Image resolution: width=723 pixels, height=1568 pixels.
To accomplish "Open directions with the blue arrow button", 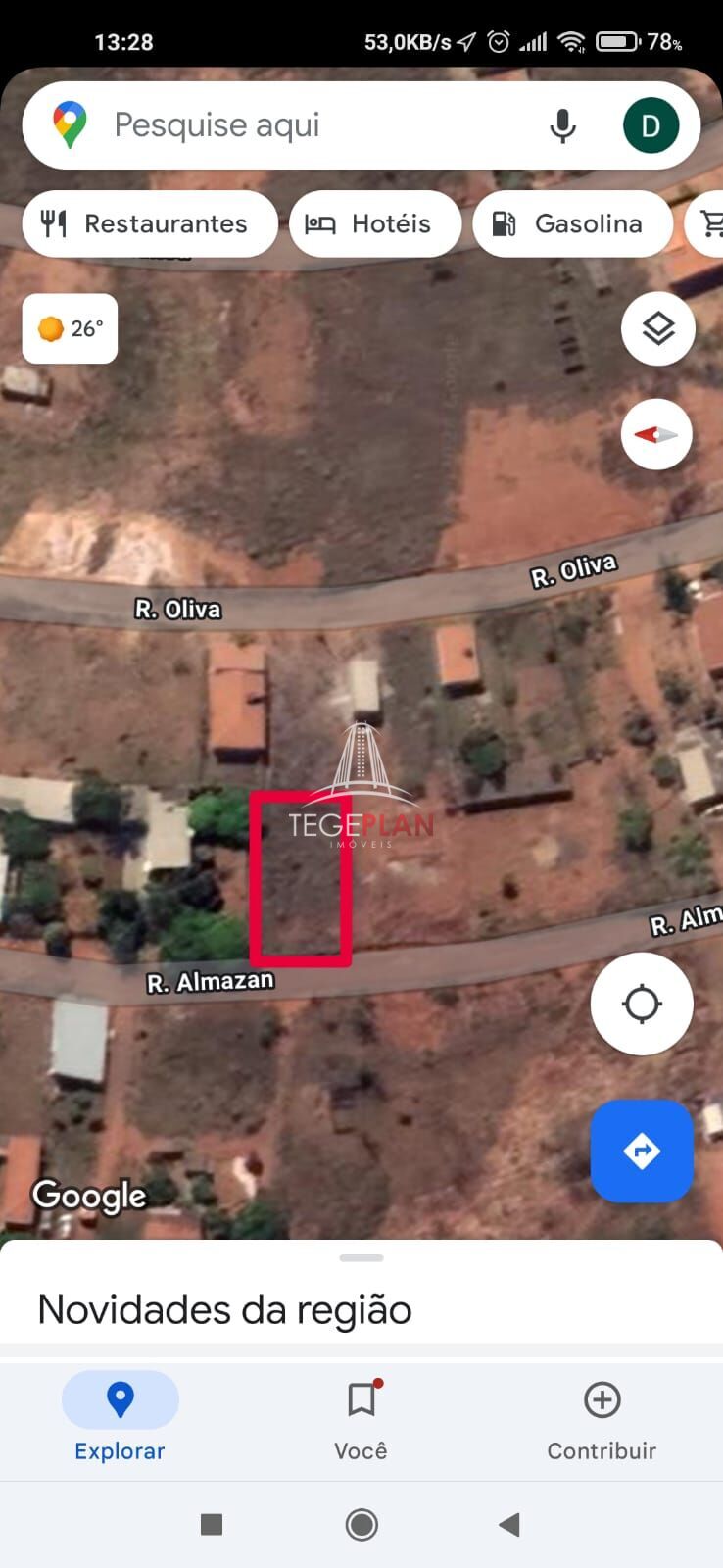I will click(x=642, y=1151).
